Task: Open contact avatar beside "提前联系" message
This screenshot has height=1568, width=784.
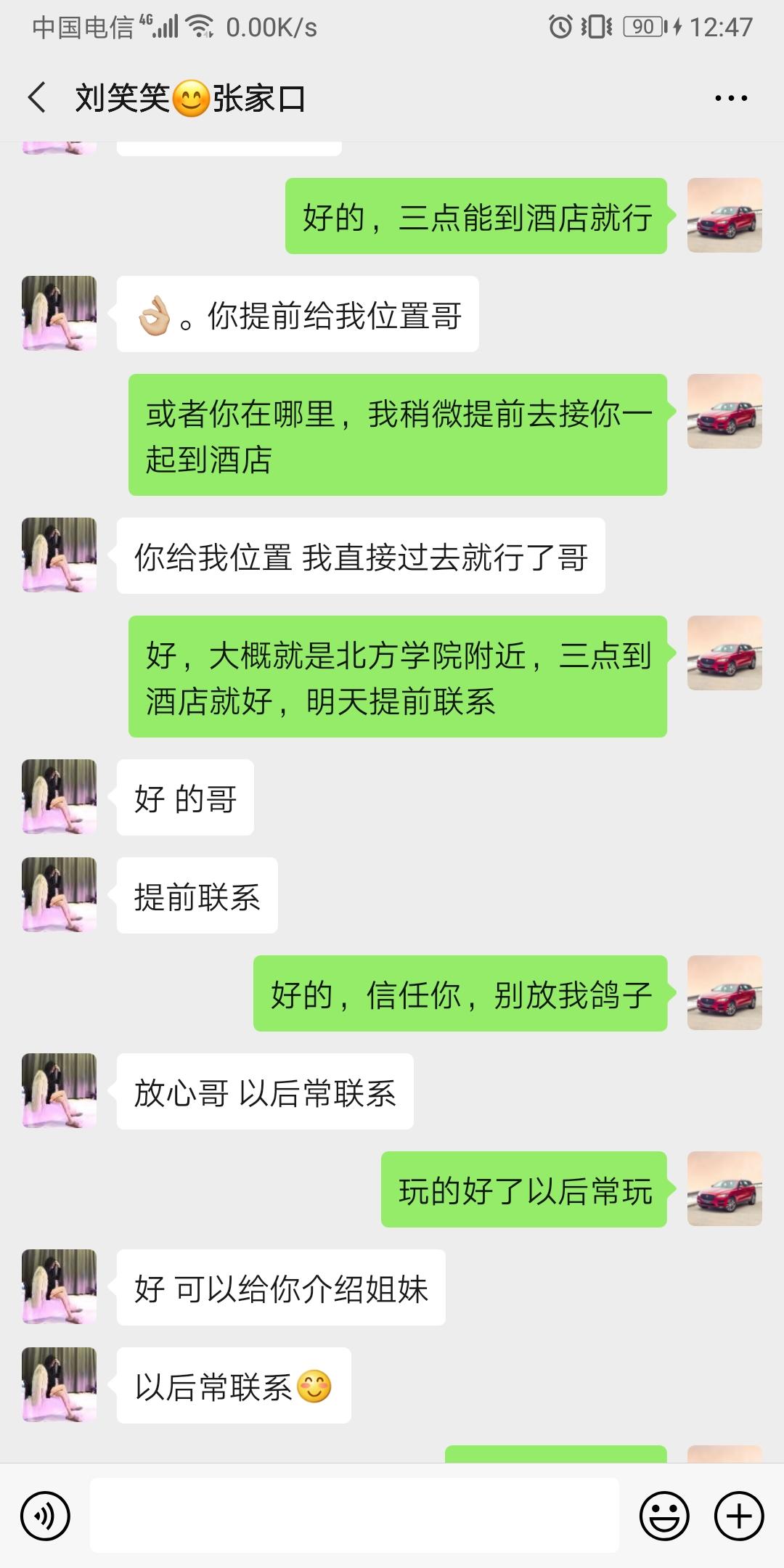Action: point(60,894)
